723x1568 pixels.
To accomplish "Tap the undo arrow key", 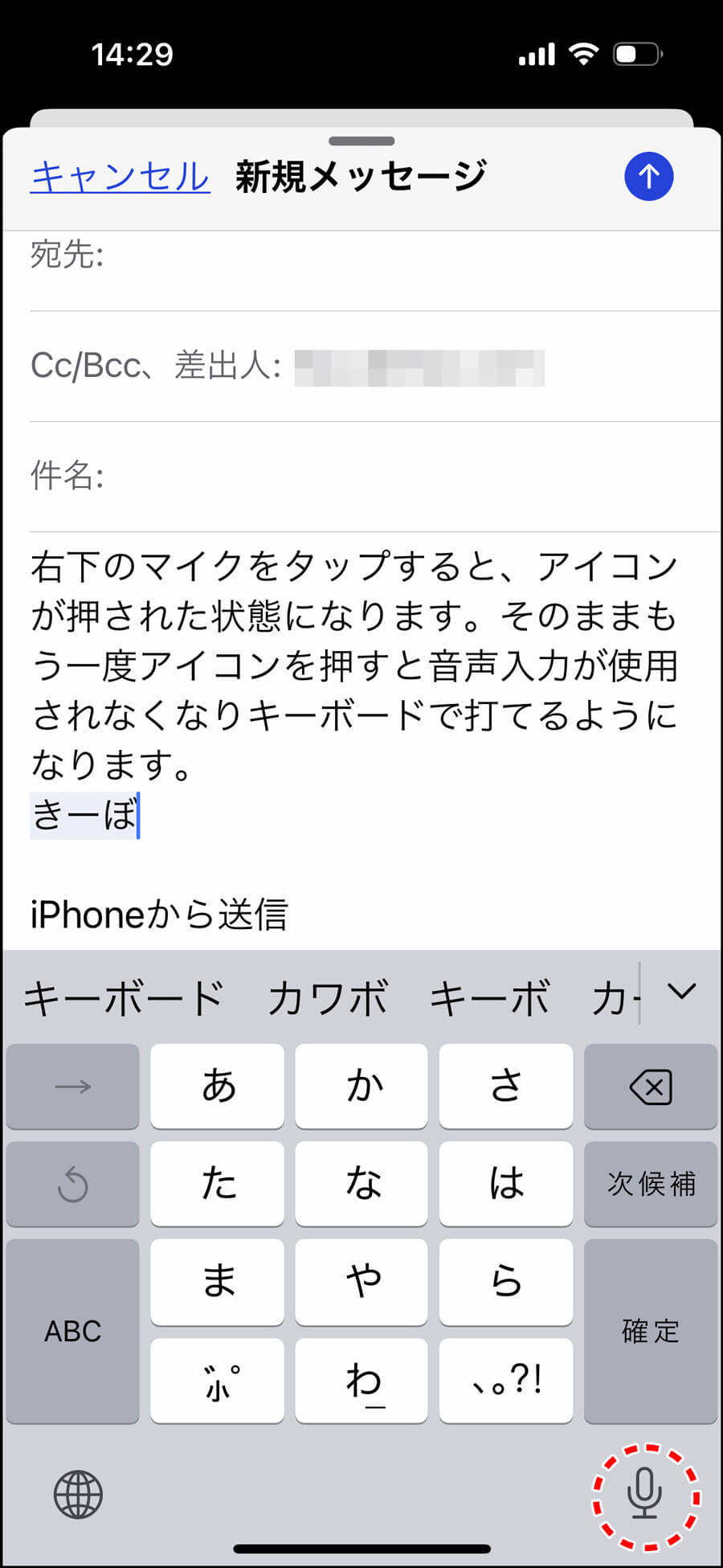I will (x=72, y=1185).
